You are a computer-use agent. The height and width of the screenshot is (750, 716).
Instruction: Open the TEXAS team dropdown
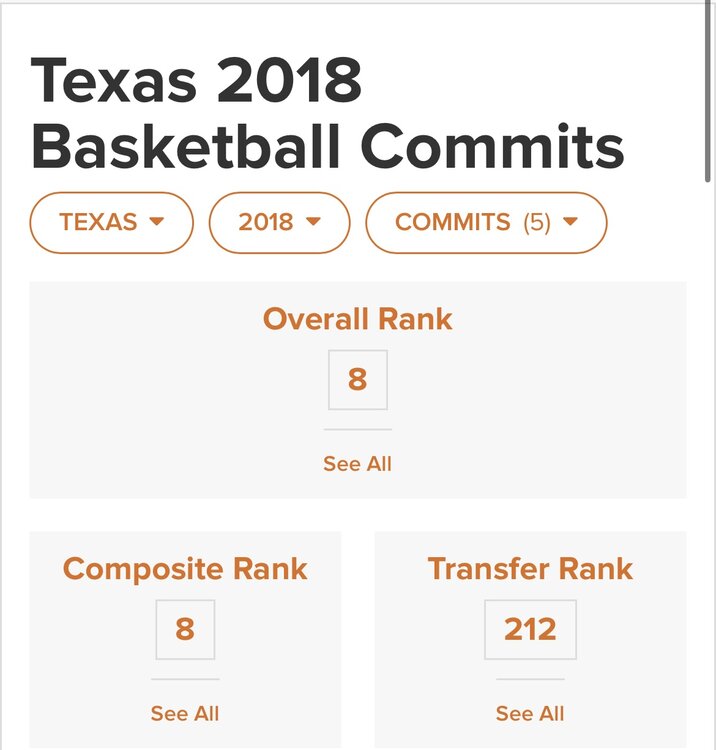(x=111, y=222)
